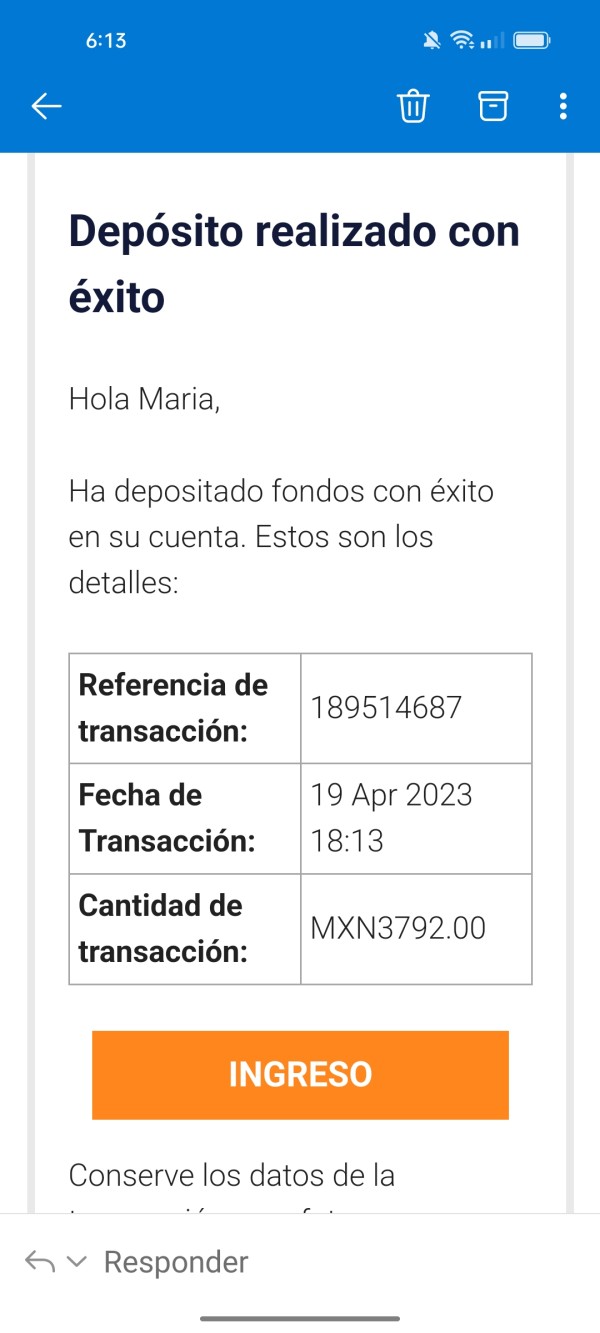Expand reply options with the chevron
600x1333 pixels.
tap(77, 1262)
